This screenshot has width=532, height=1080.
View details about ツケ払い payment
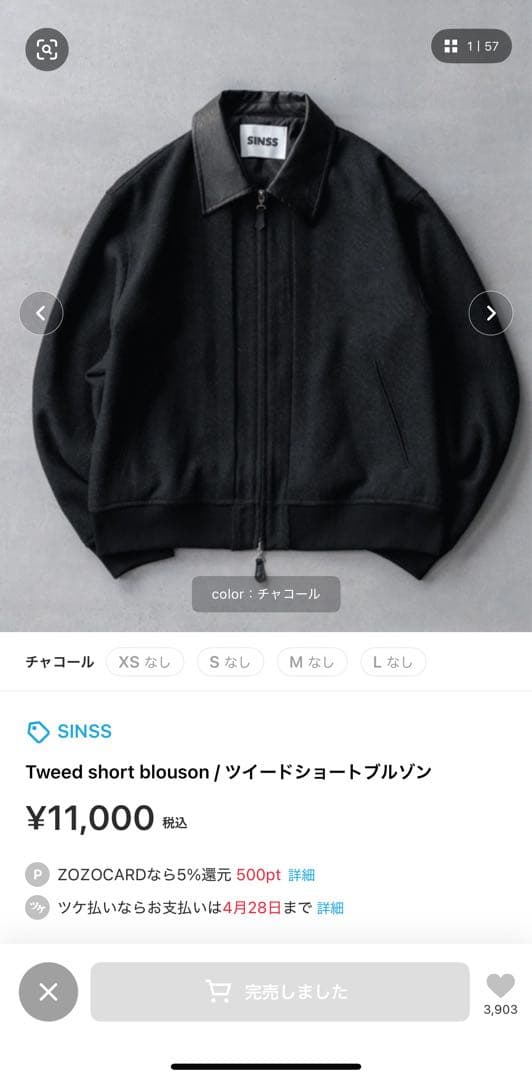[x=330, y=908]
